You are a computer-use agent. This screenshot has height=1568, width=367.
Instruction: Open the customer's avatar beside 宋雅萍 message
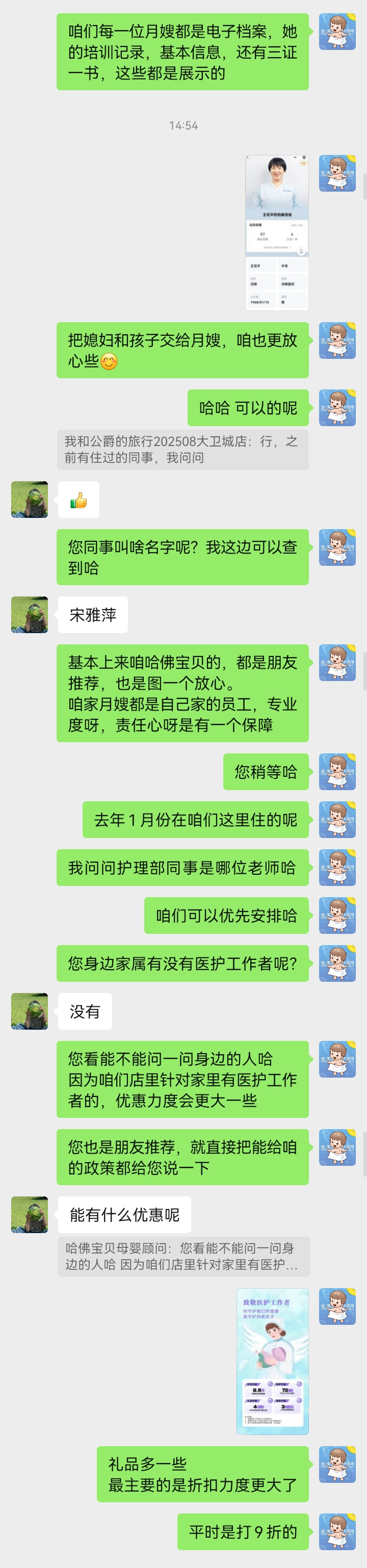point(29,614)
